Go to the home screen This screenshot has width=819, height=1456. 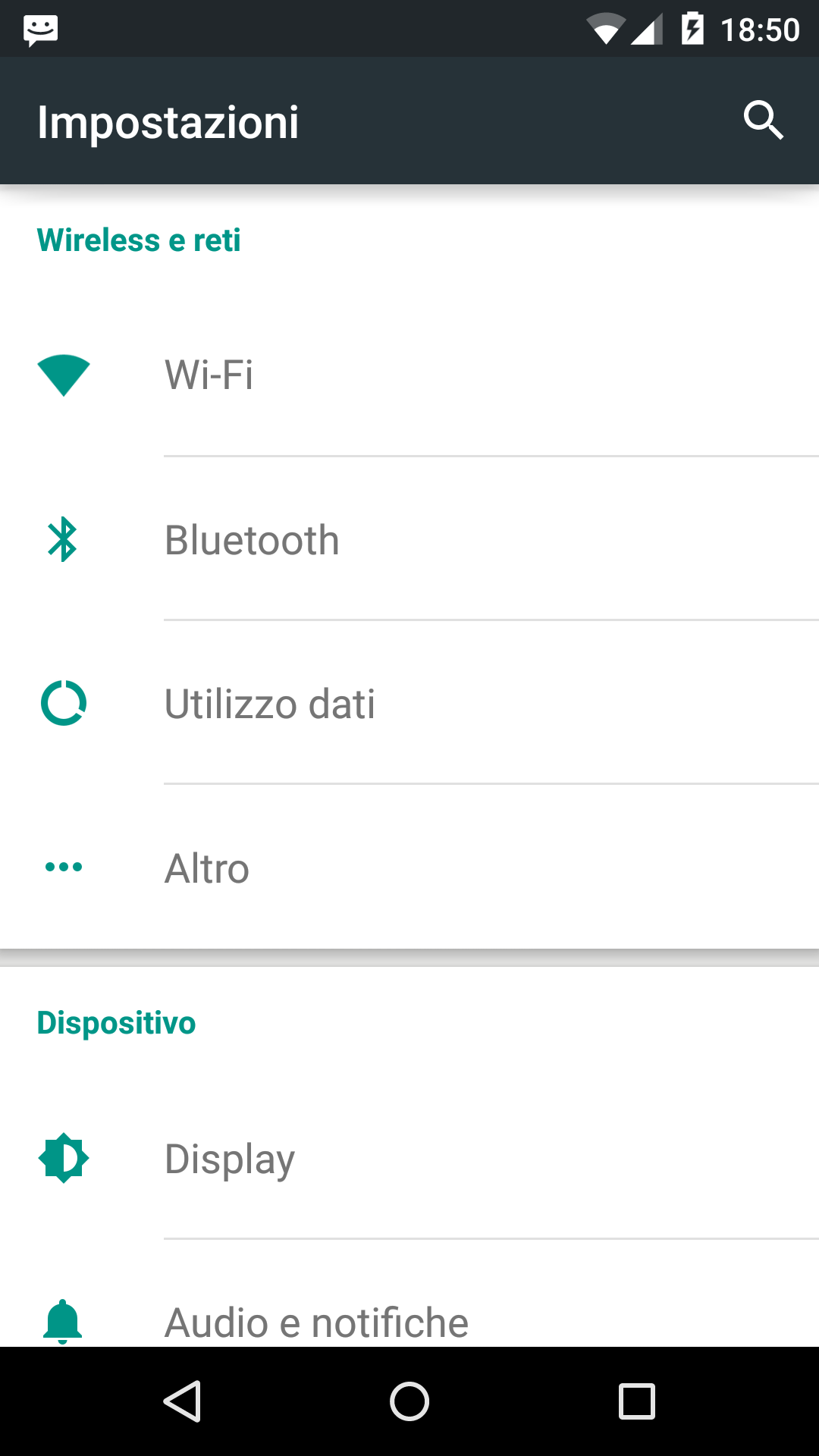[x=409, y=1401]
